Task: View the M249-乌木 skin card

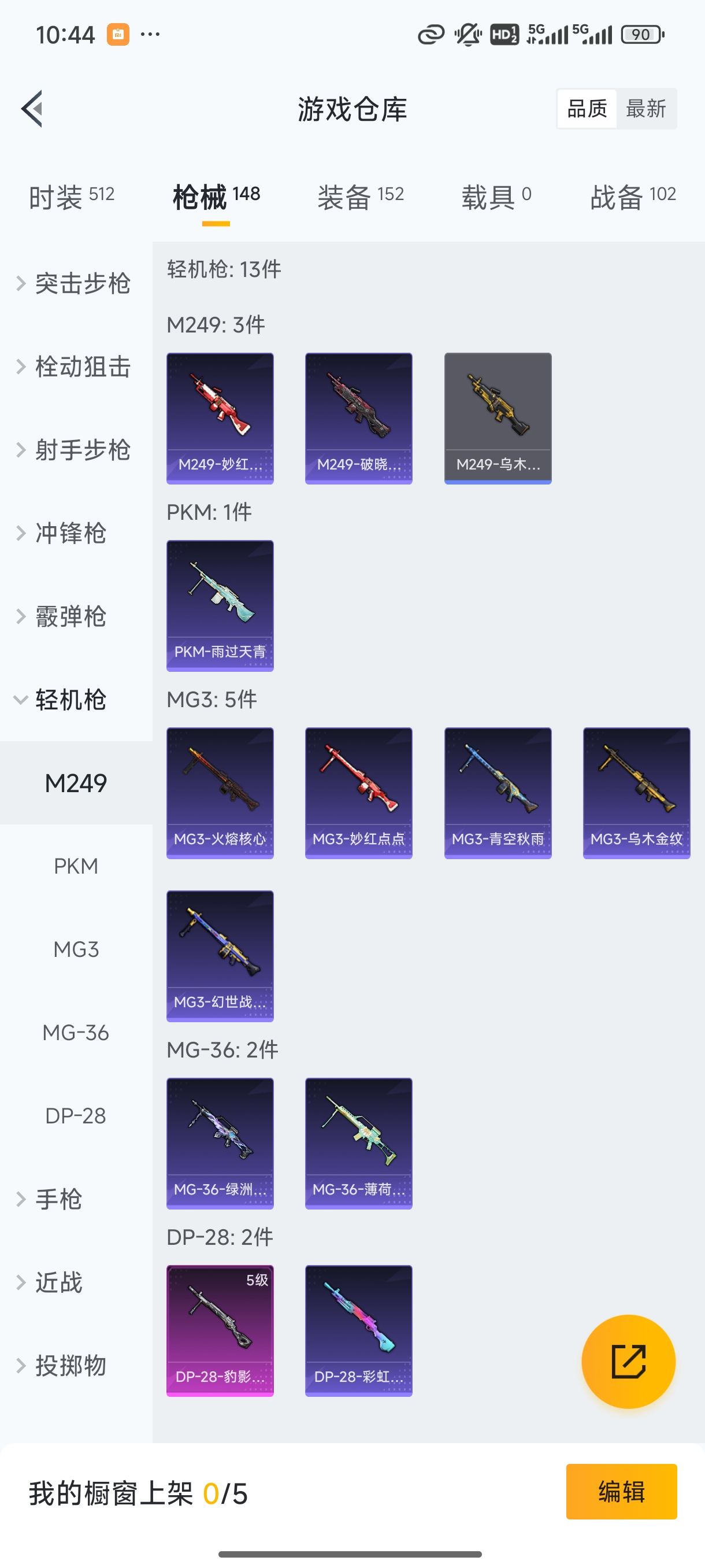Action: [498, 417]
